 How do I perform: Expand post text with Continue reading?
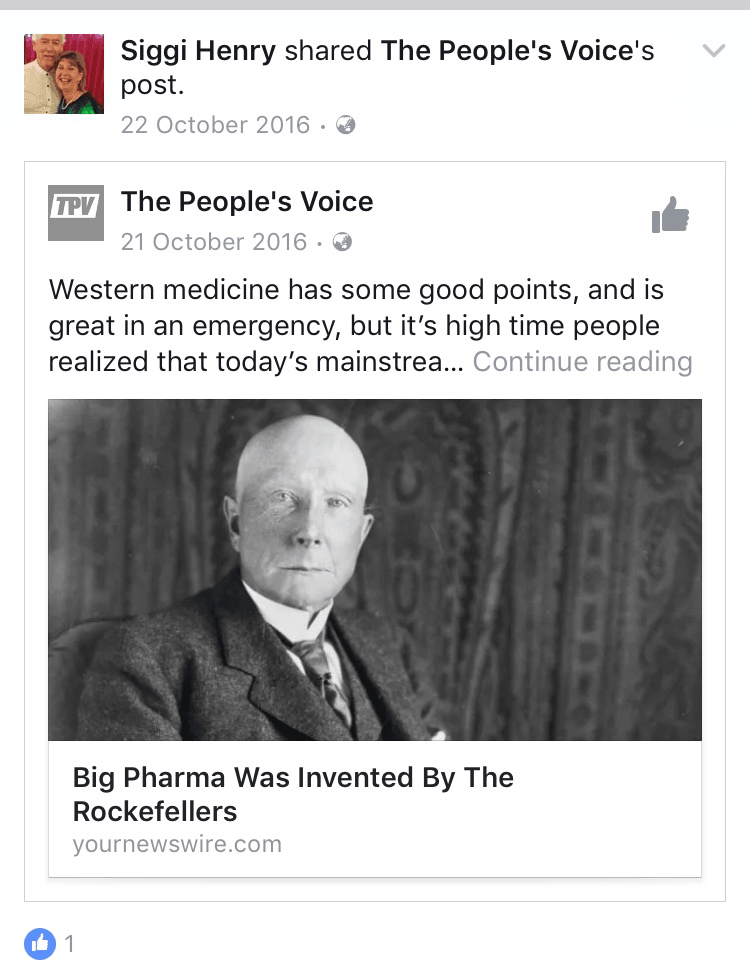coord(582,361)
